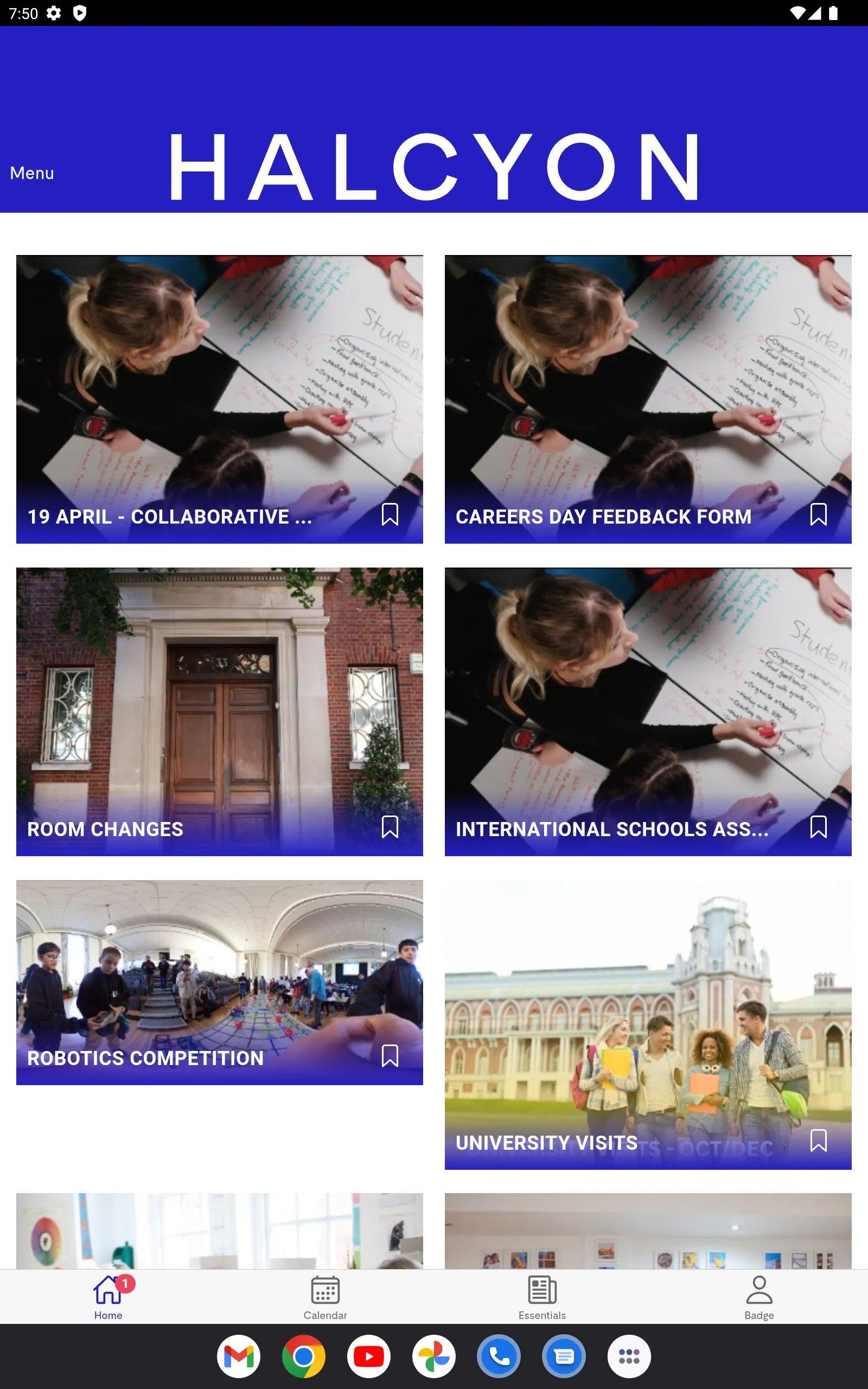The width and height of the screenshot is (868, 1389).
Task: Go to the Home tab
Action: click(x=108, y=1297)
